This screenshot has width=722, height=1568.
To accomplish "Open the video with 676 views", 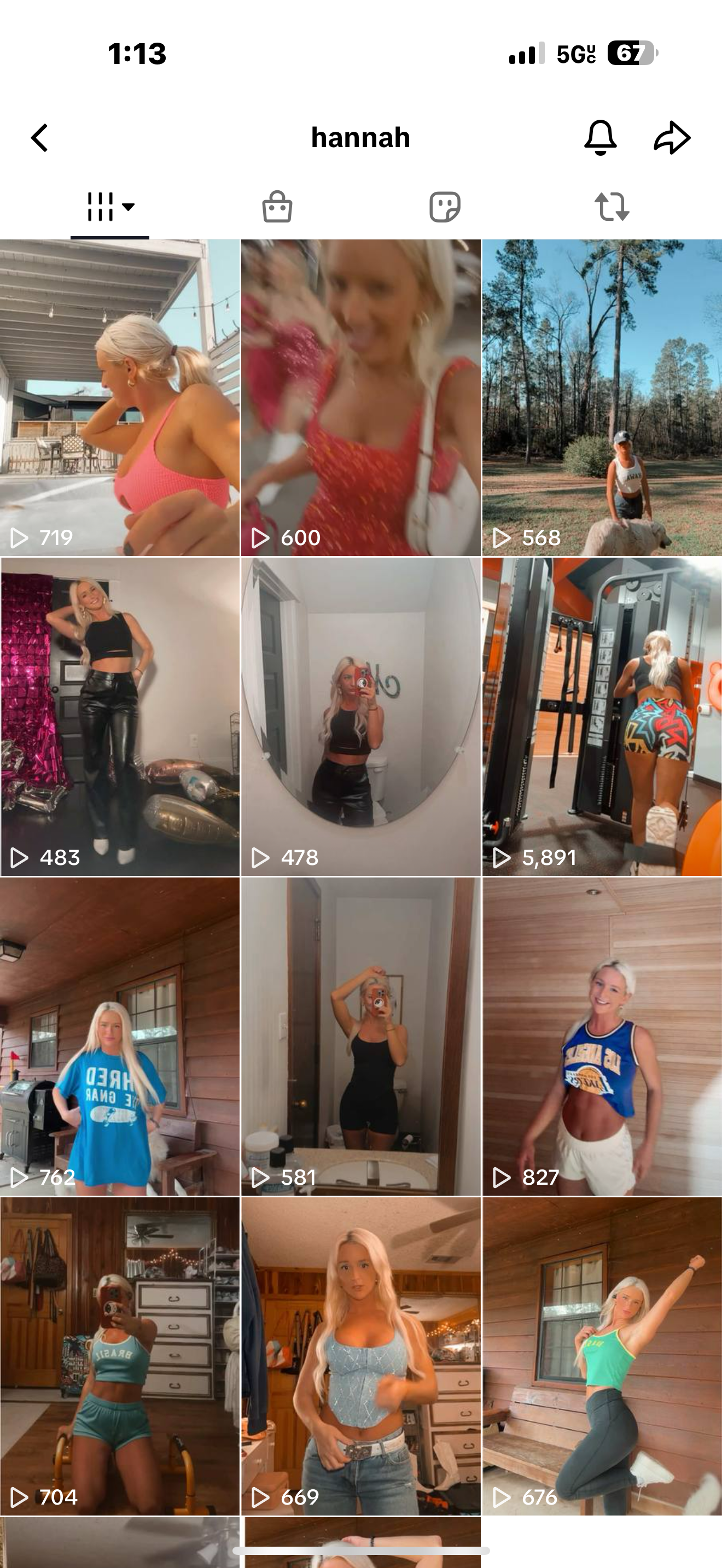I will [602, 1356].
